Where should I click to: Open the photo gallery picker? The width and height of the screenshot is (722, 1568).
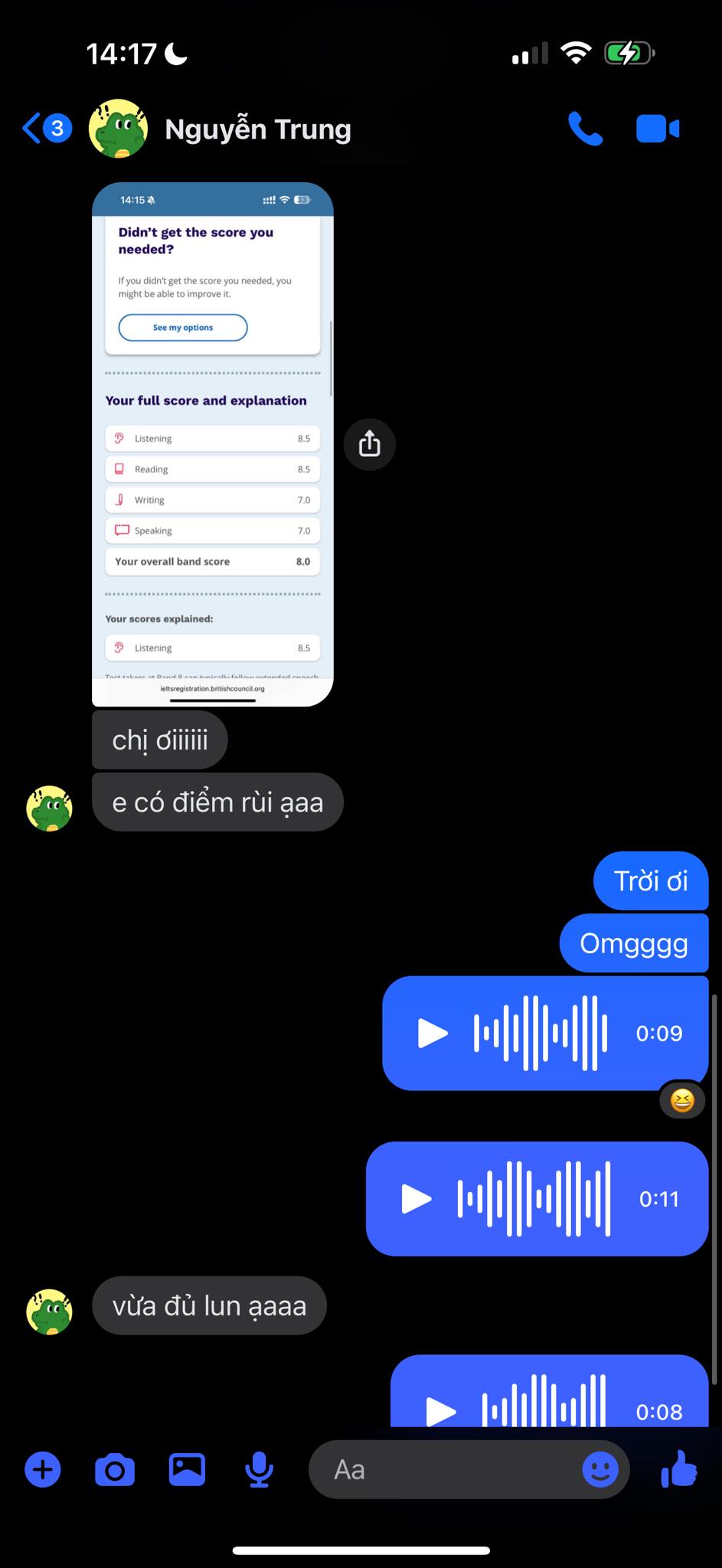187,1470
